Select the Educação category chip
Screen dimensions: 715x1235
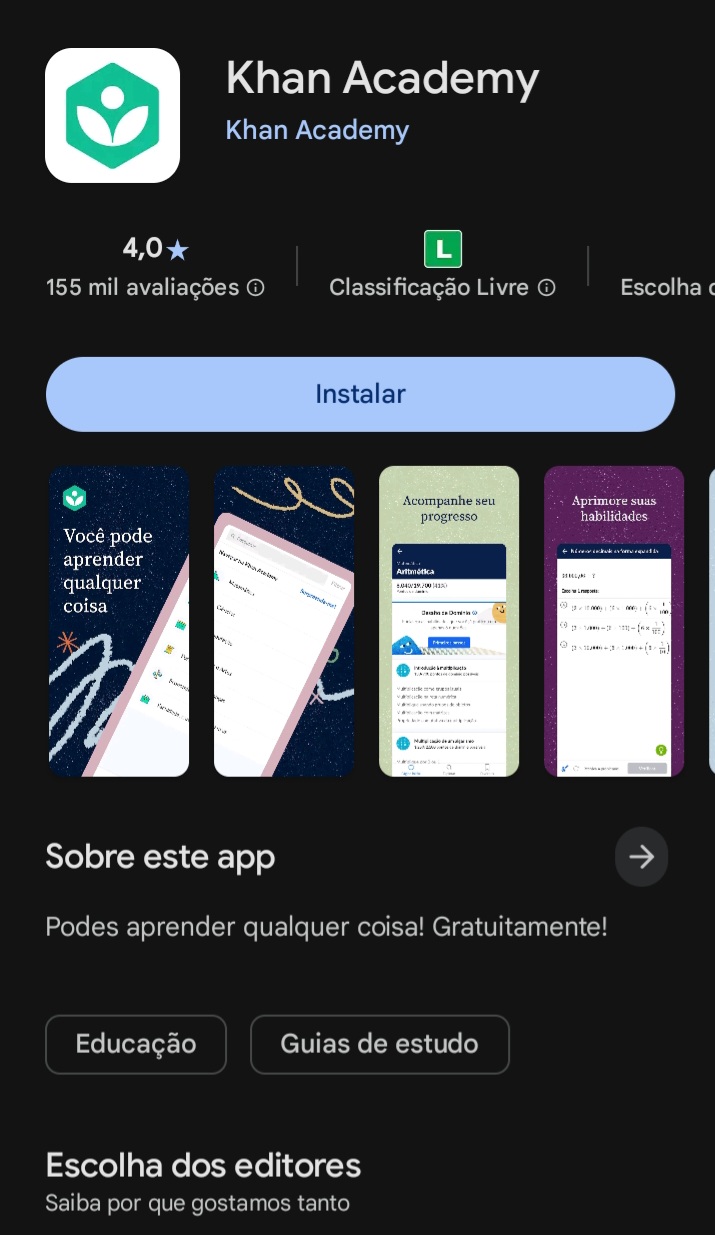(x=136, y=1044)
